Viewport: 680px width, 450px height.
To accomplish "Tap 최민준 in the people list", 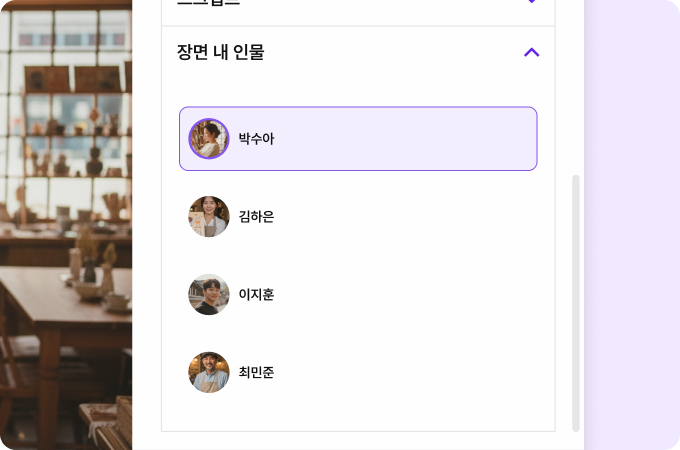I will point(357,373).
